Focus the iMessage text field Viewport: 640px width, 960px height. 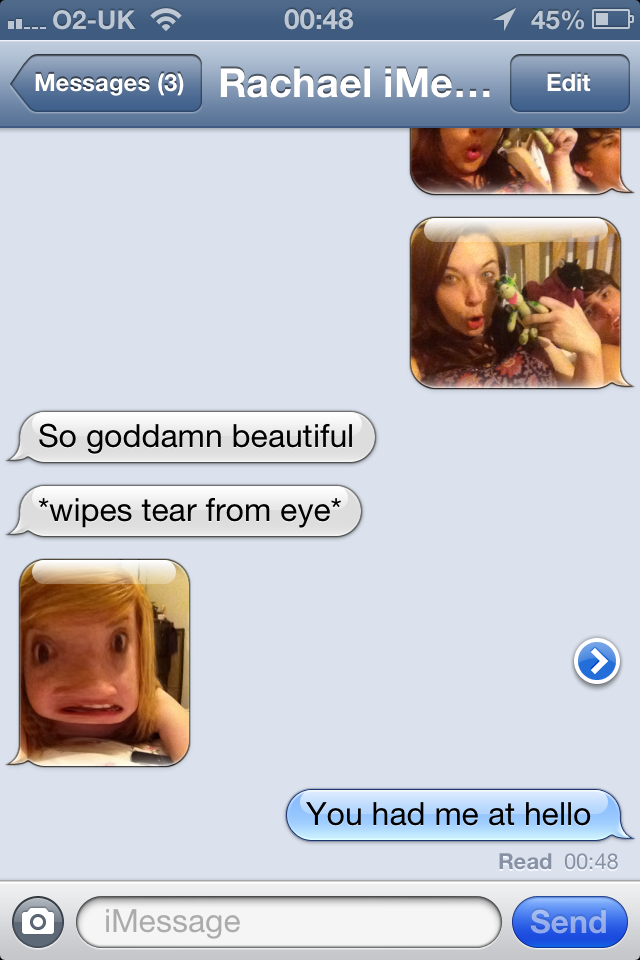[288, 921]
